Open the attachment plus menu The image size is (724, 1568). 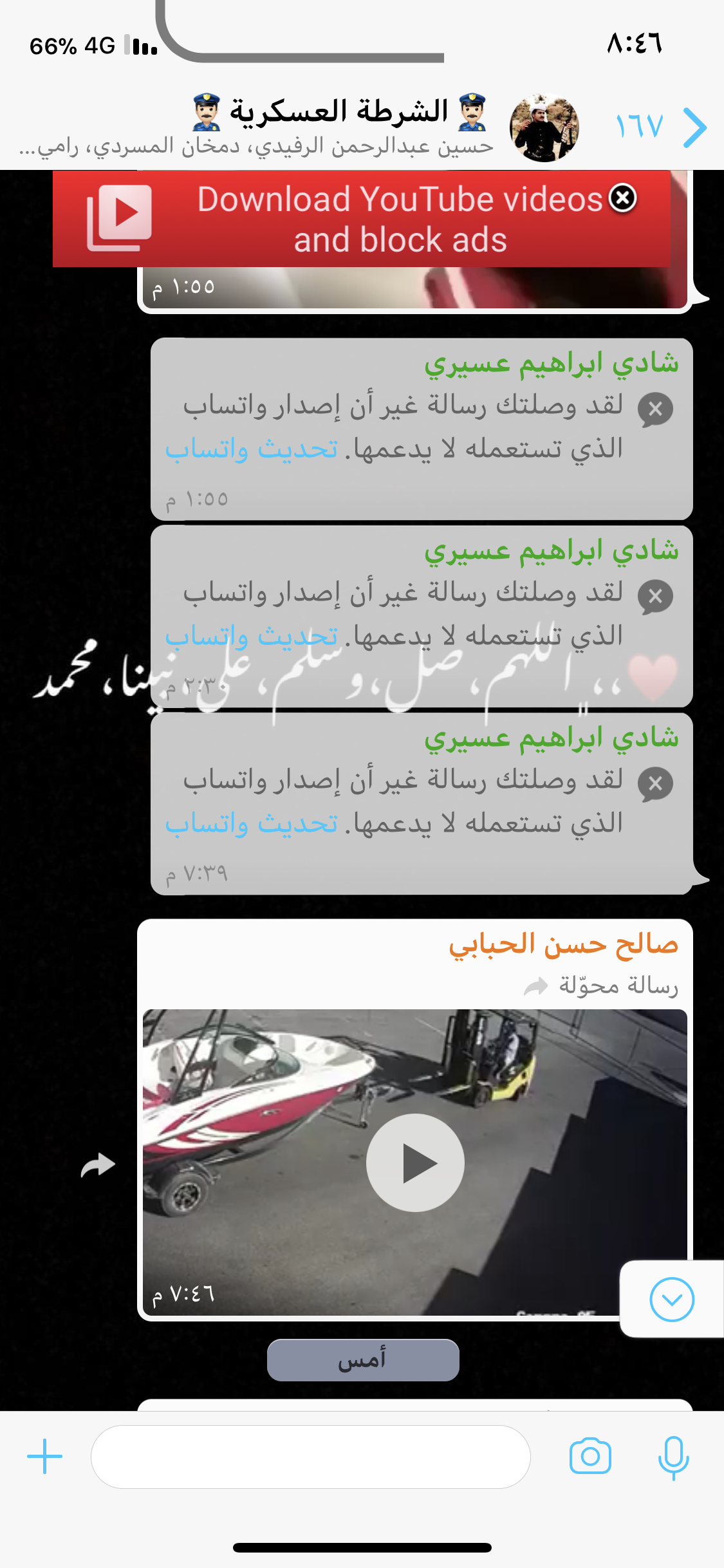point(45,1457)
